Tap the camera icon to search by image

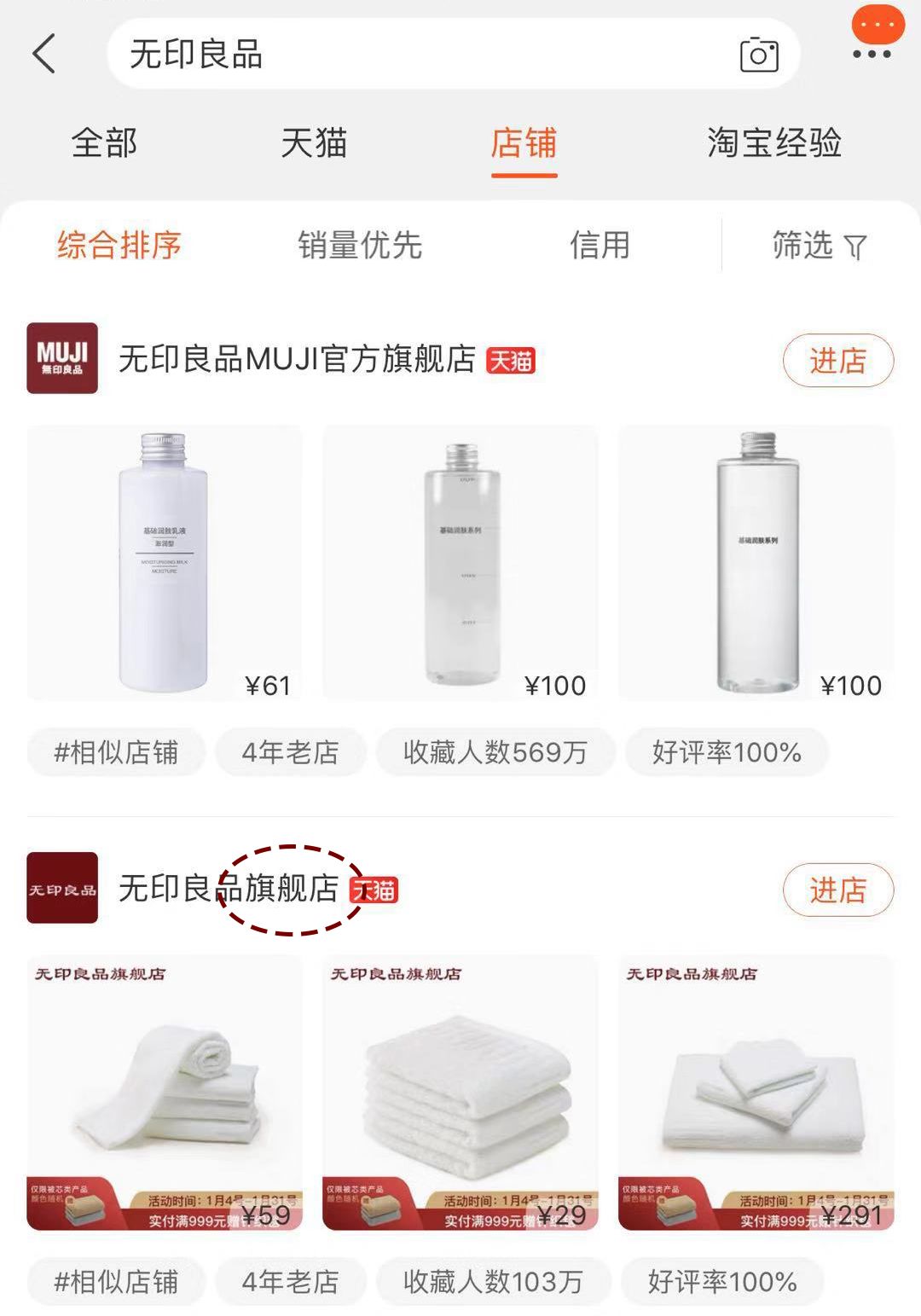(x=757, y=54)
